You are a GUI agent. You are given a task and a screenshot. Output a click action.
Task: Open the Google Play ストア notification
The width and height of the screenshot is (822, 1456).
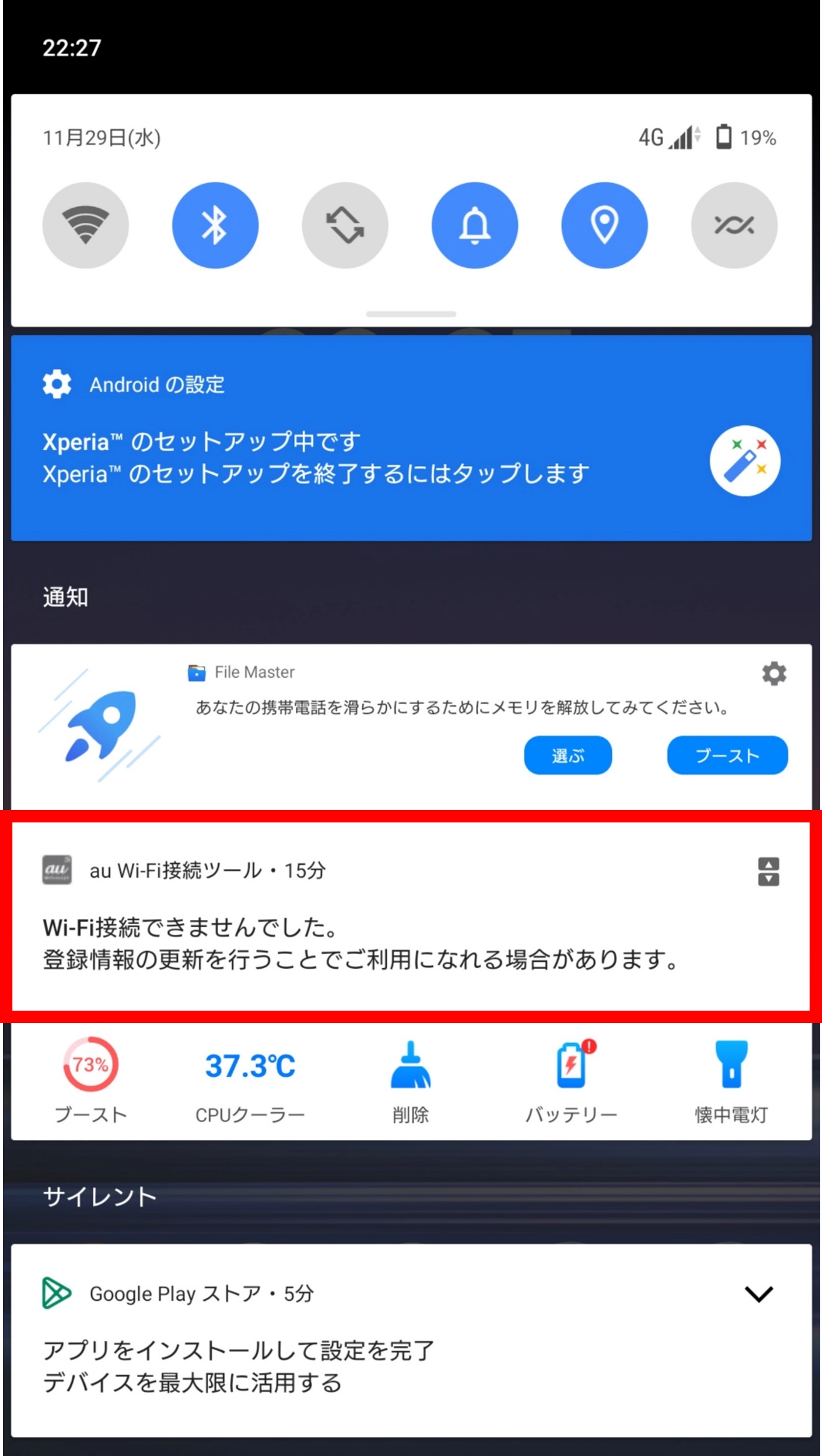coord(353,1365)
